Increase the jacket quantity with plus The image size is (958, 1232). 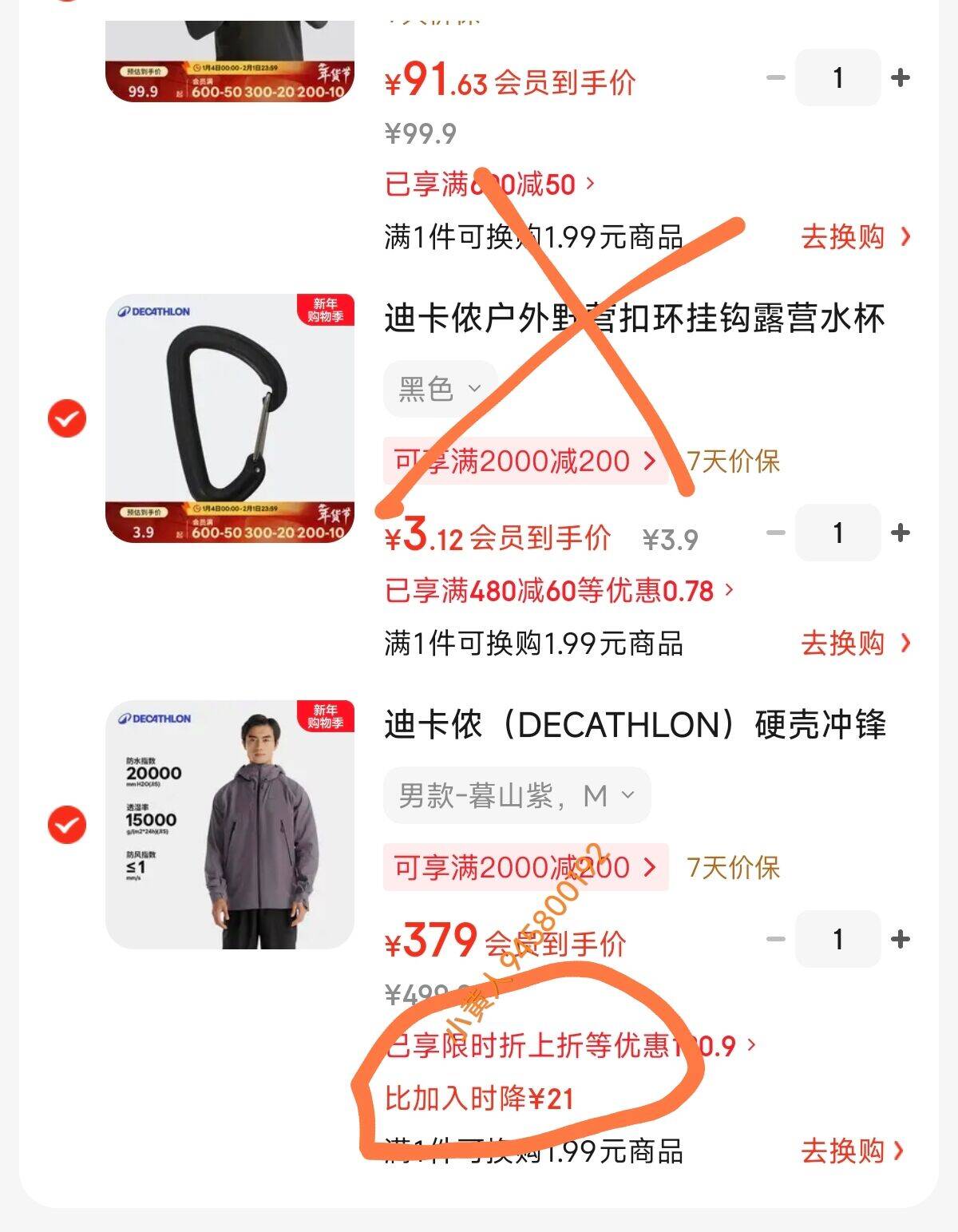(x=901, y=939)
